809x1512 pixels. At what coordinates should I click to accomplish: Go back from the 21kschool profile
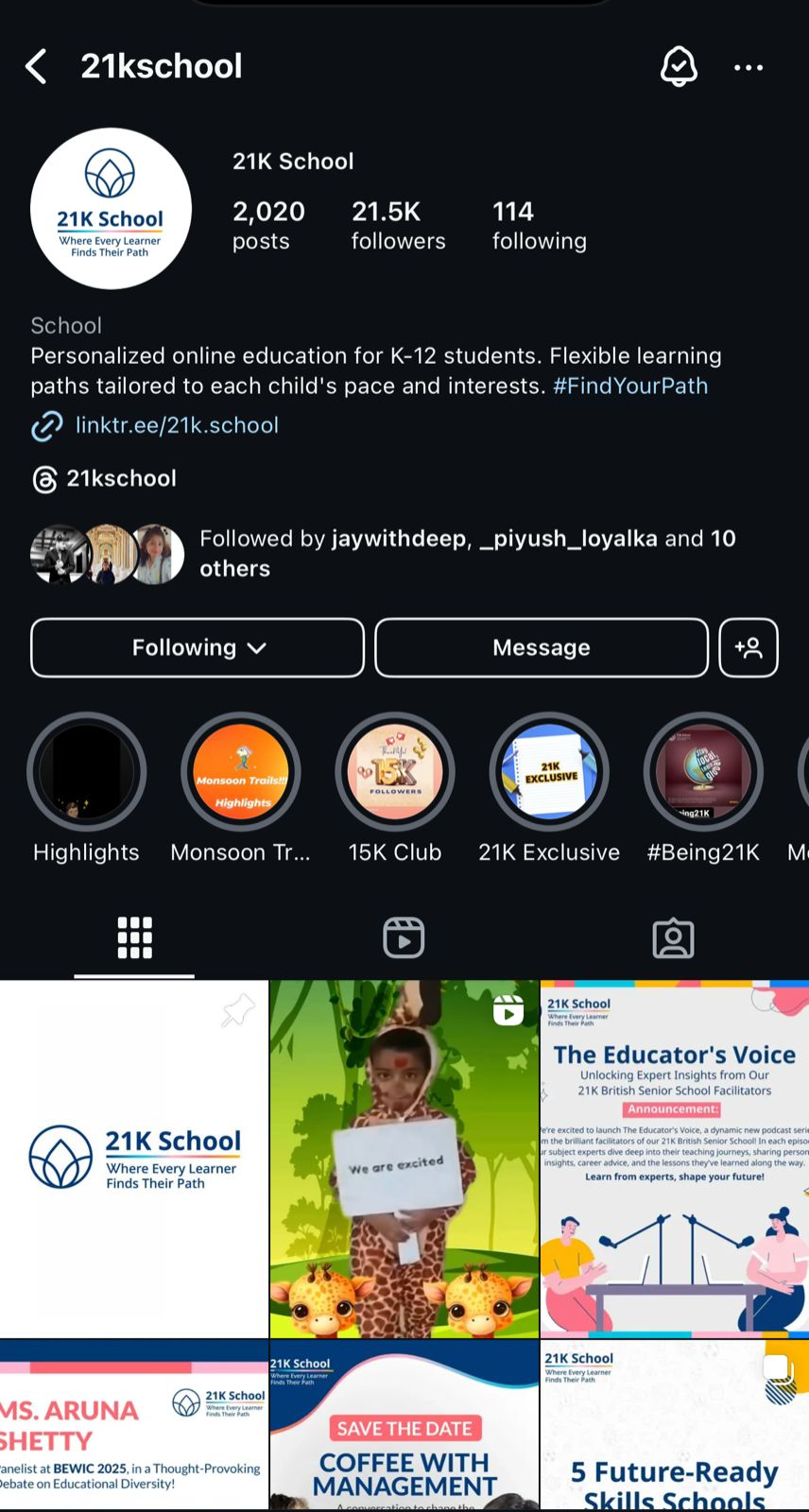pyautogui.click(x=36, y=67)
